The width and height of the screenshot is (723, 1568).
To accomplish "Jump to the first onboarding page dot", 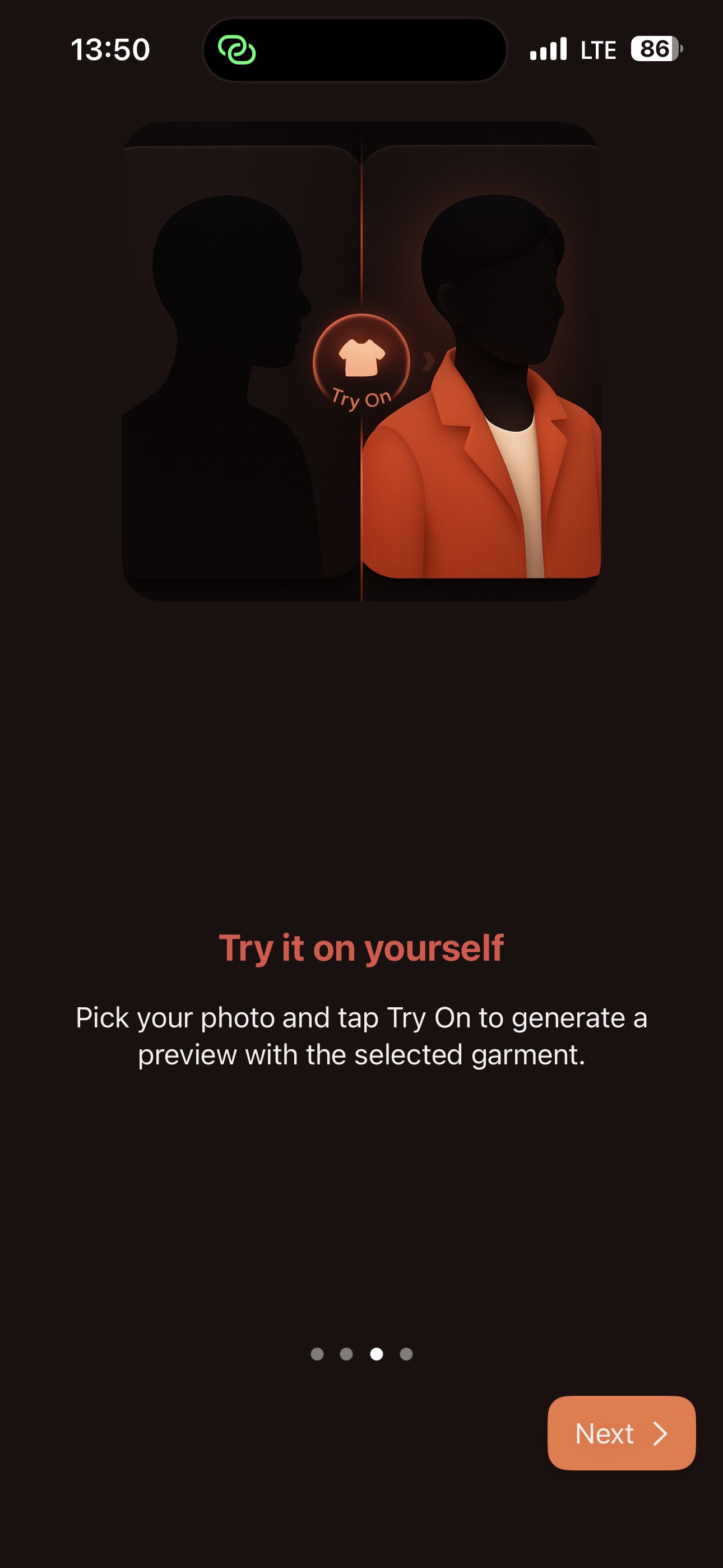I will (317, 1354).
